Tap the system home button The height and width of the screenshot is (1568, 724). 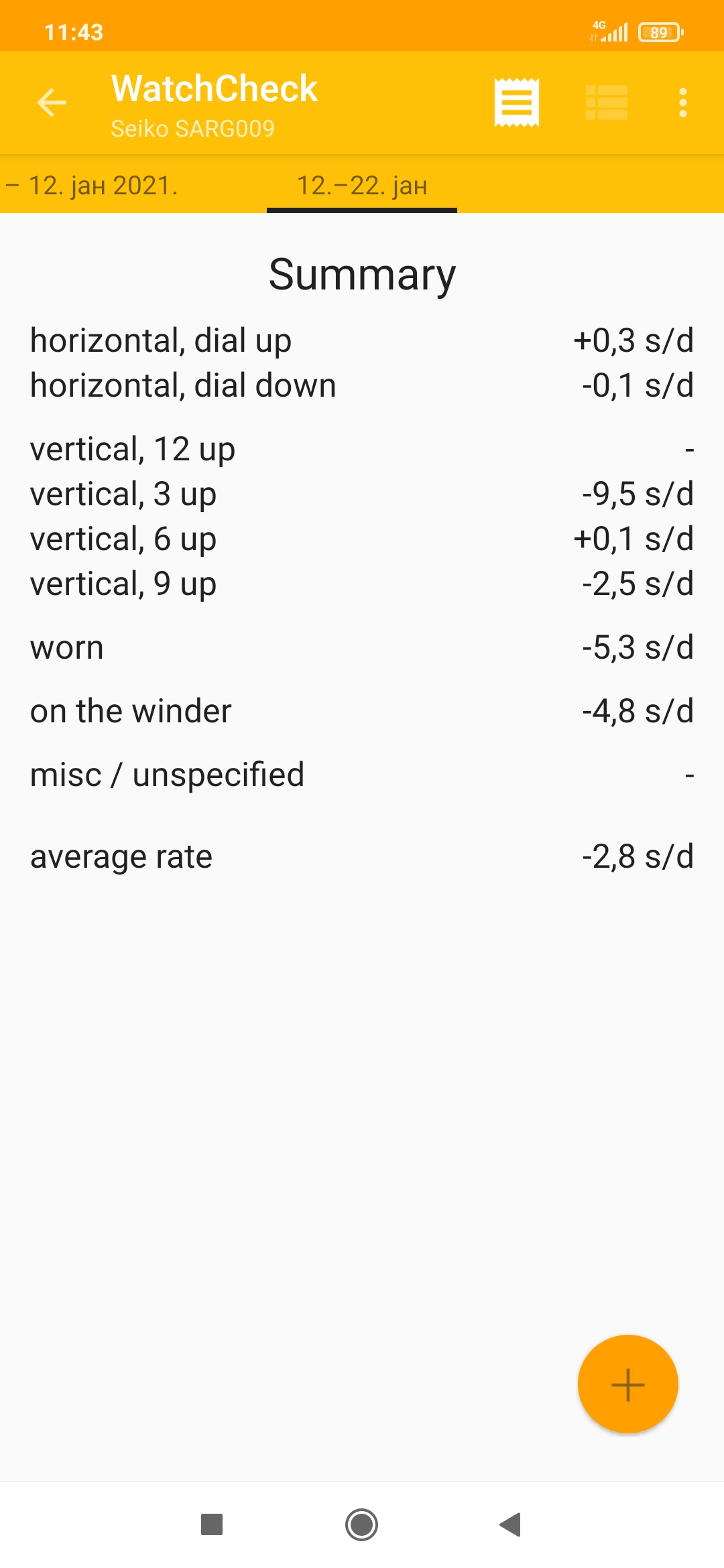362,1524
